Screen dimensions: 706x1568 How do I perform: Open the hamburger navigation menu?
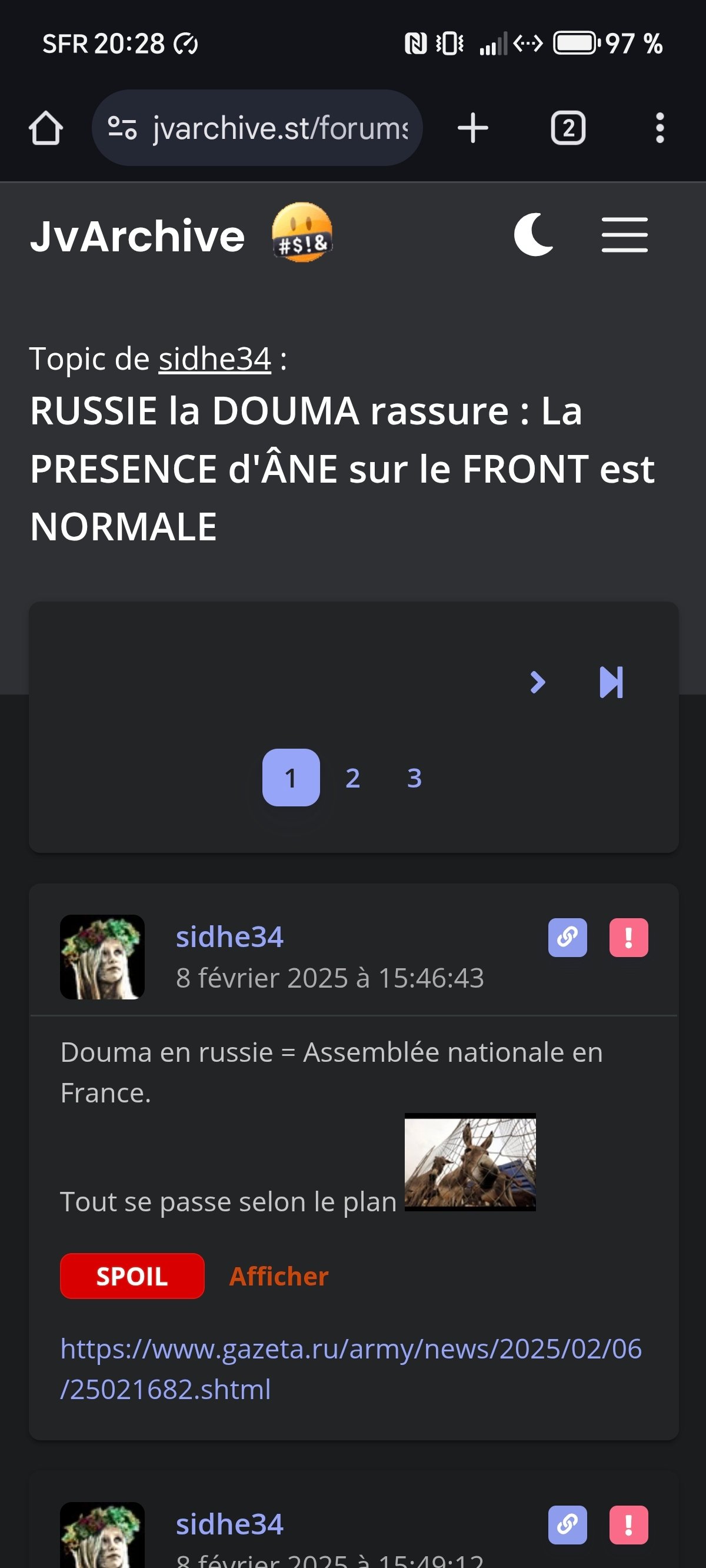(624, 234)
